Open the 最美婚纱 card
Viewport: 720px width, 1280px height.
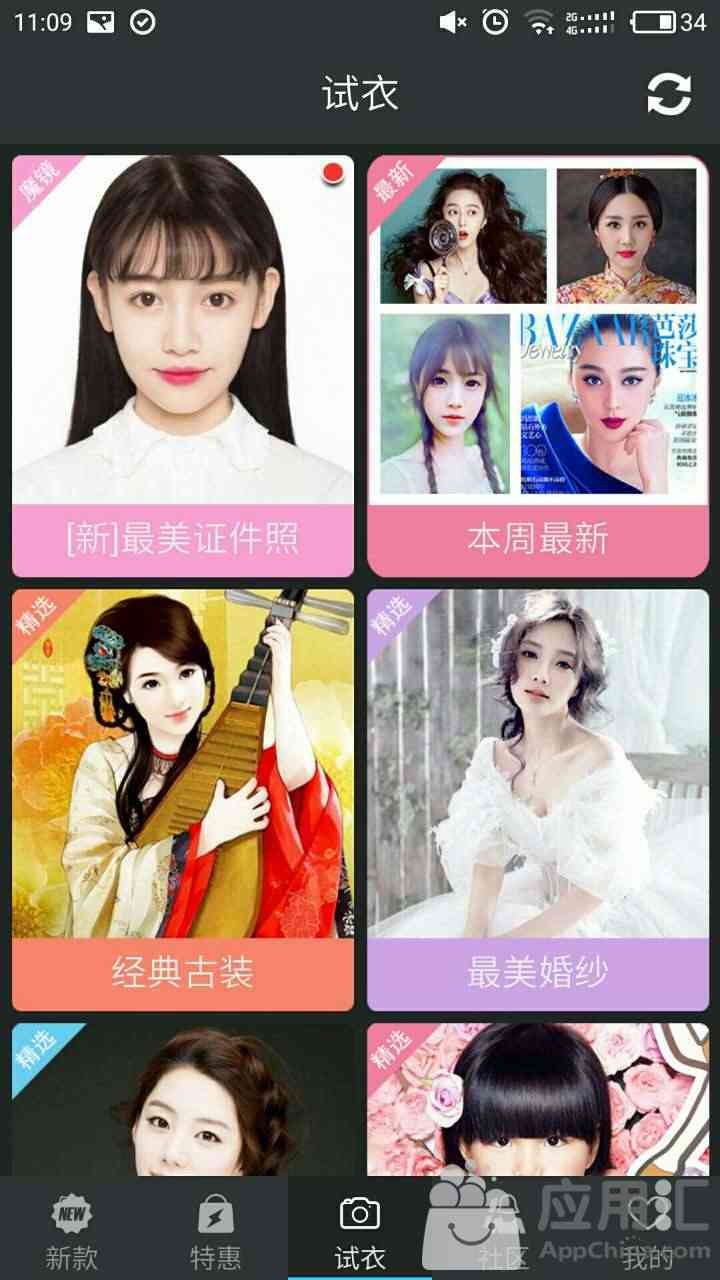coord(538,798)
